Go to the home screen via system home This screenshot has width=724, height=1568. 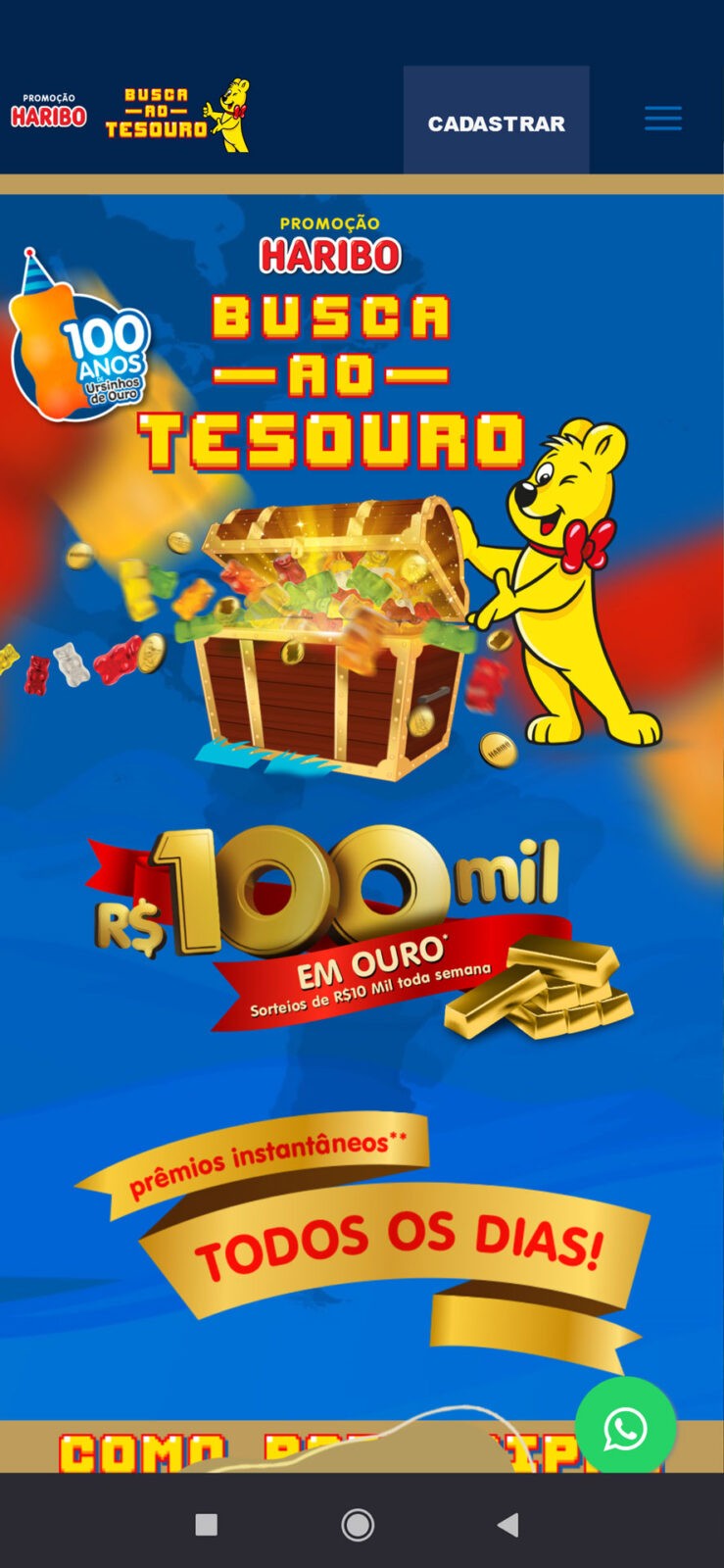click(358, 1524)
